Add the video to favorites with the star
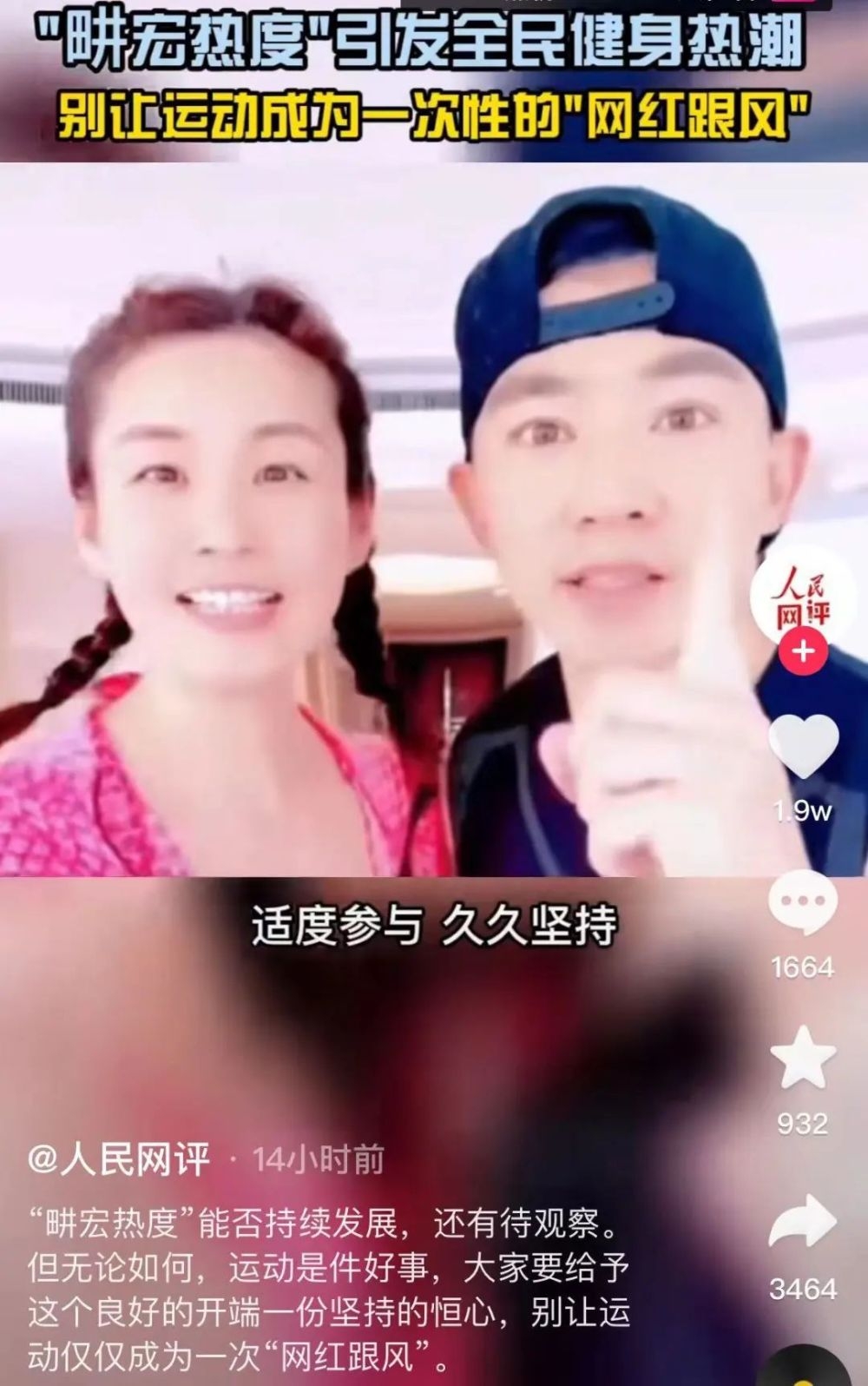 tap(803, 1058)
